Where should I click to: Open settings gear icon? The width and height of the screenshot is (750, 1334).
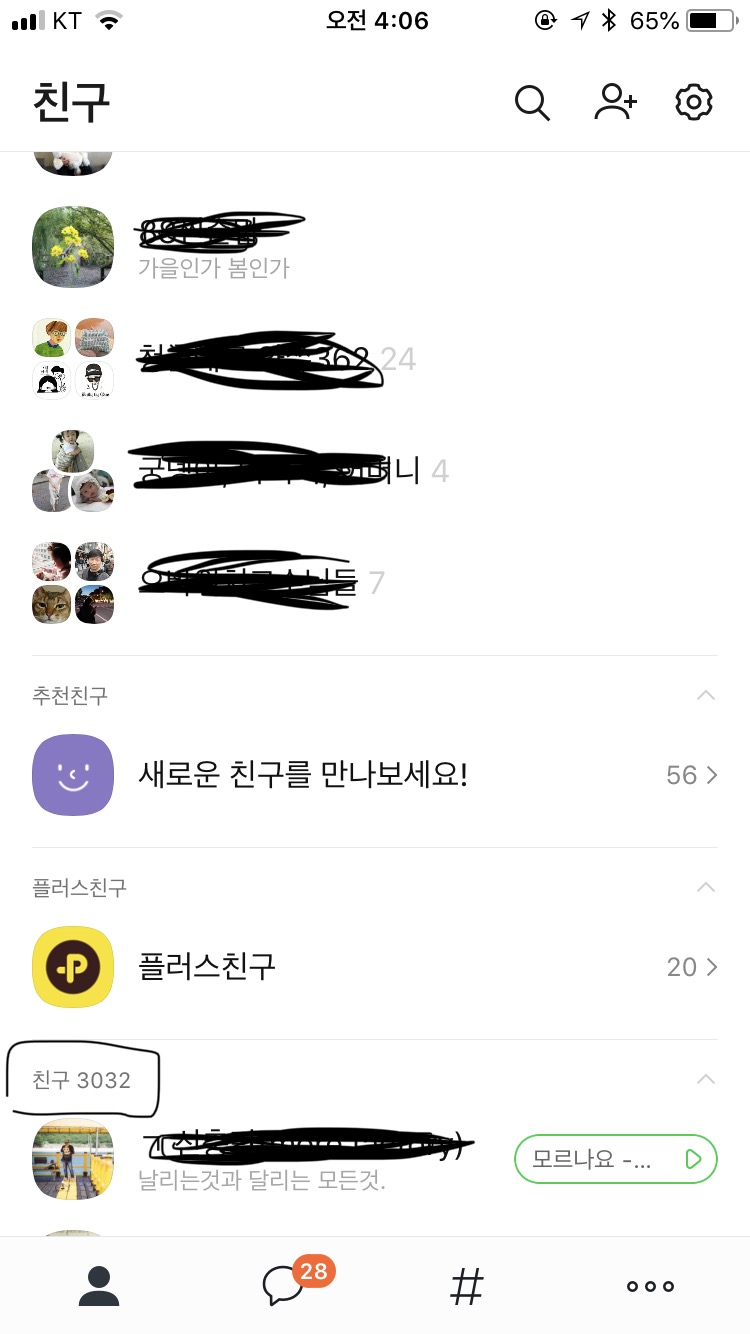pos(693,102)
